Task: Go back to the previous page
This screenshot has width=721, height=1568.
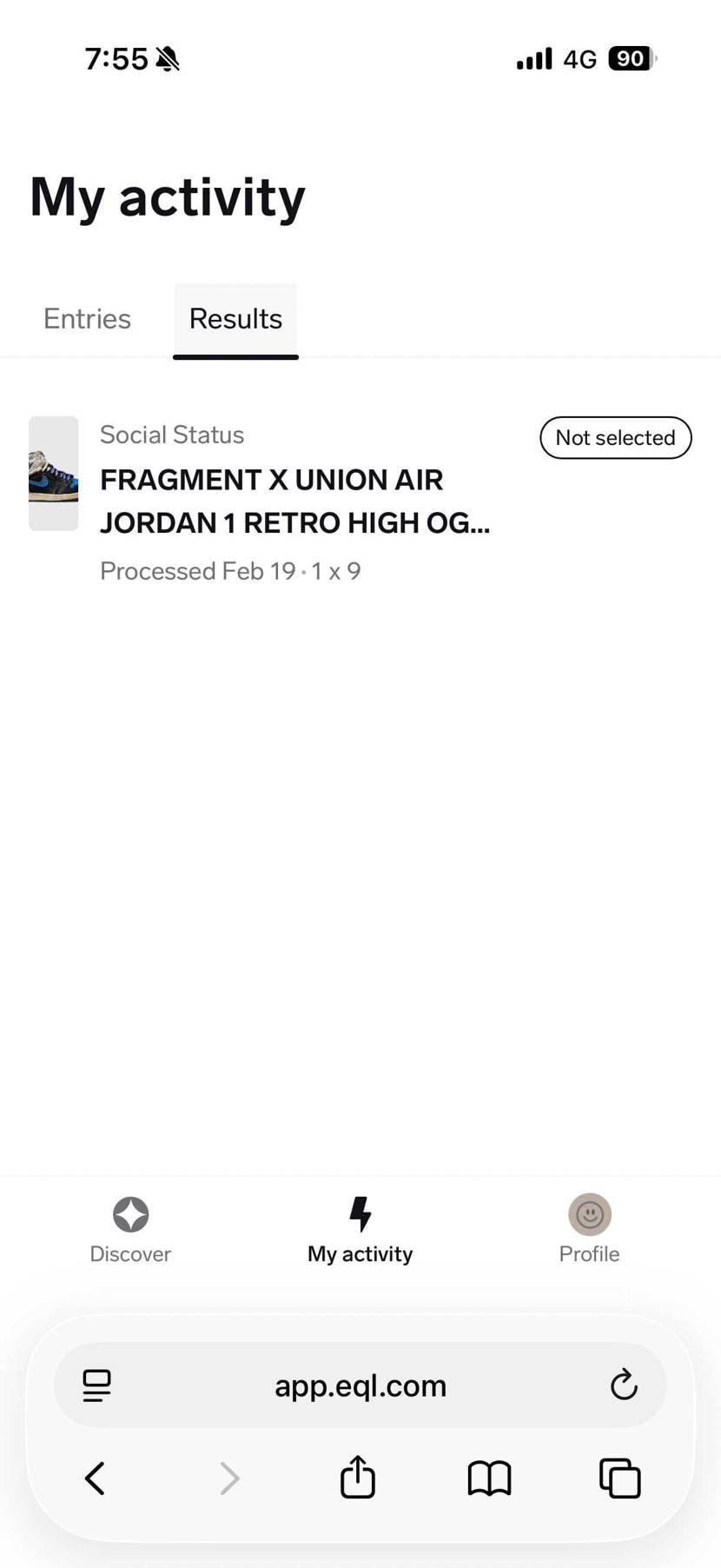Action: coord(96,1478)
